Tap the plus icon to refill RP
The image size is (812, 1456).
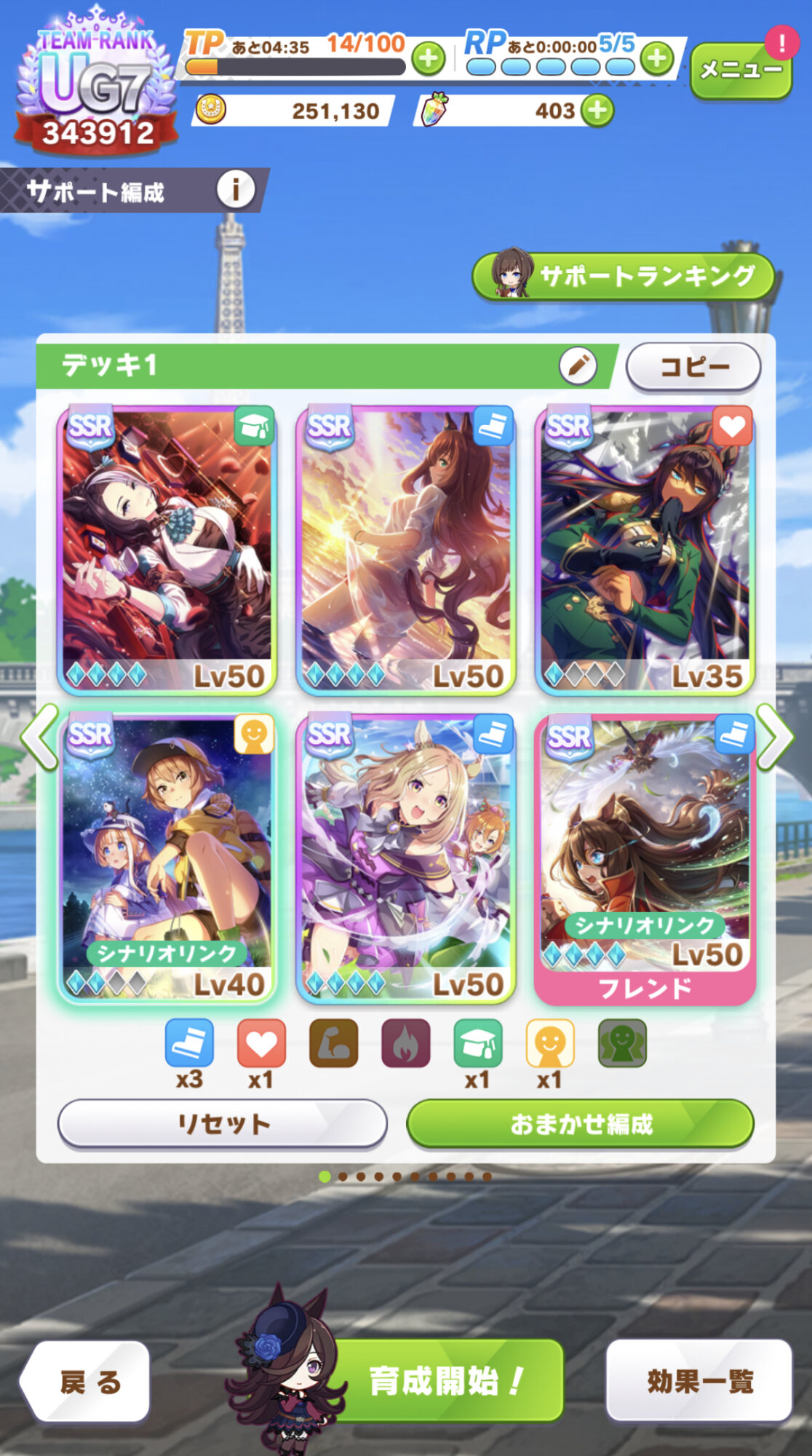click(x=657, y=58)
